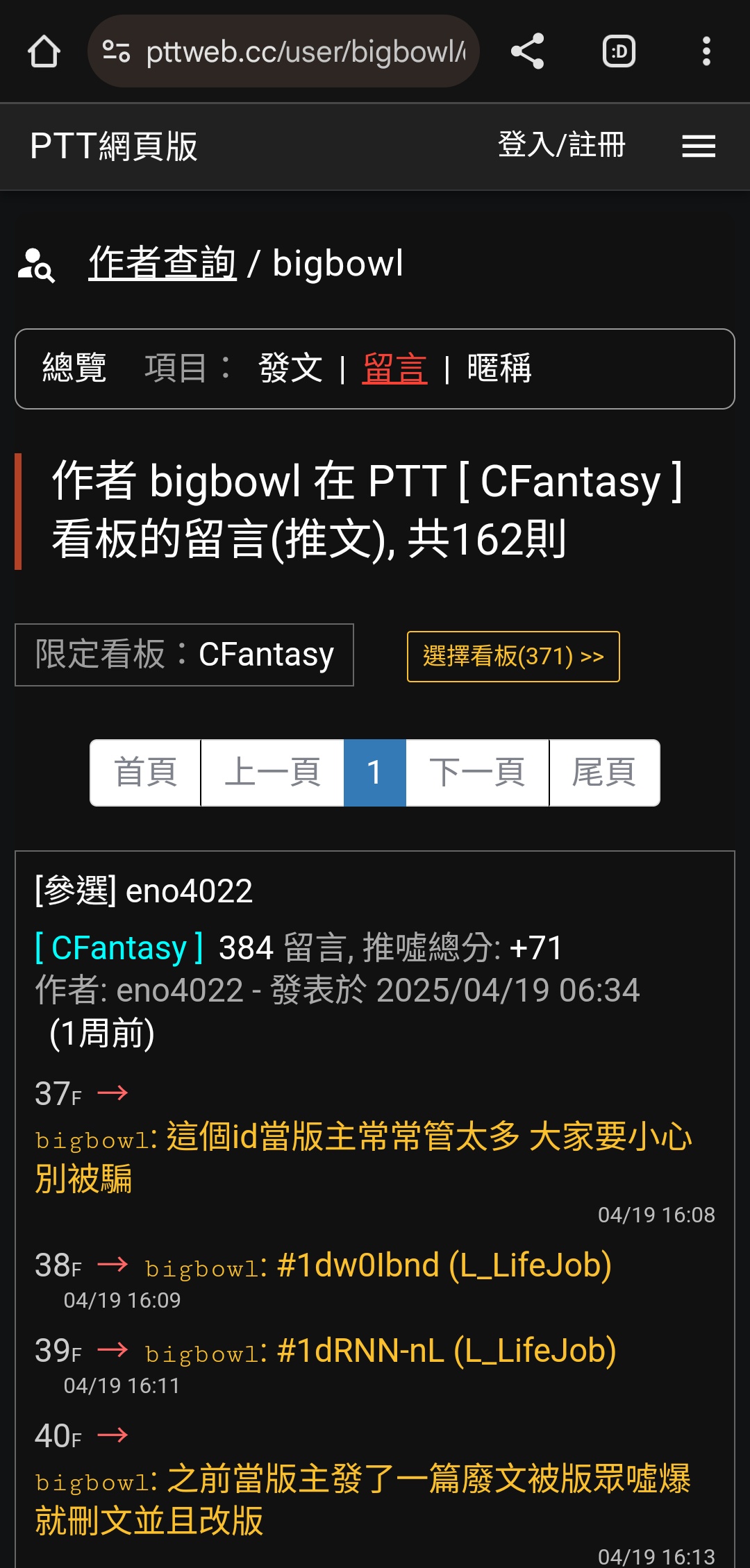Go to 下一頁 next page

[477, 773]
